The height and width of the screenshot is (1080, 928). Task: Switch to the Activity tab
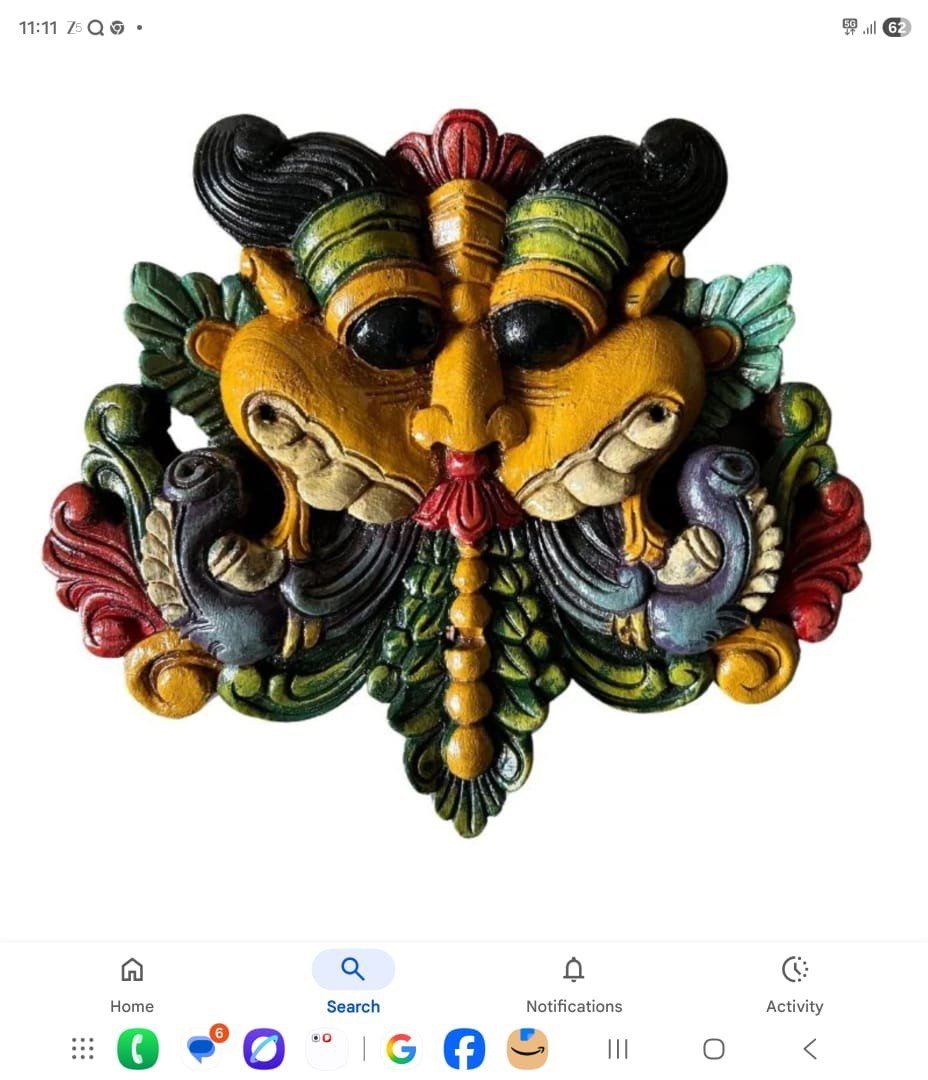(794, 983)
